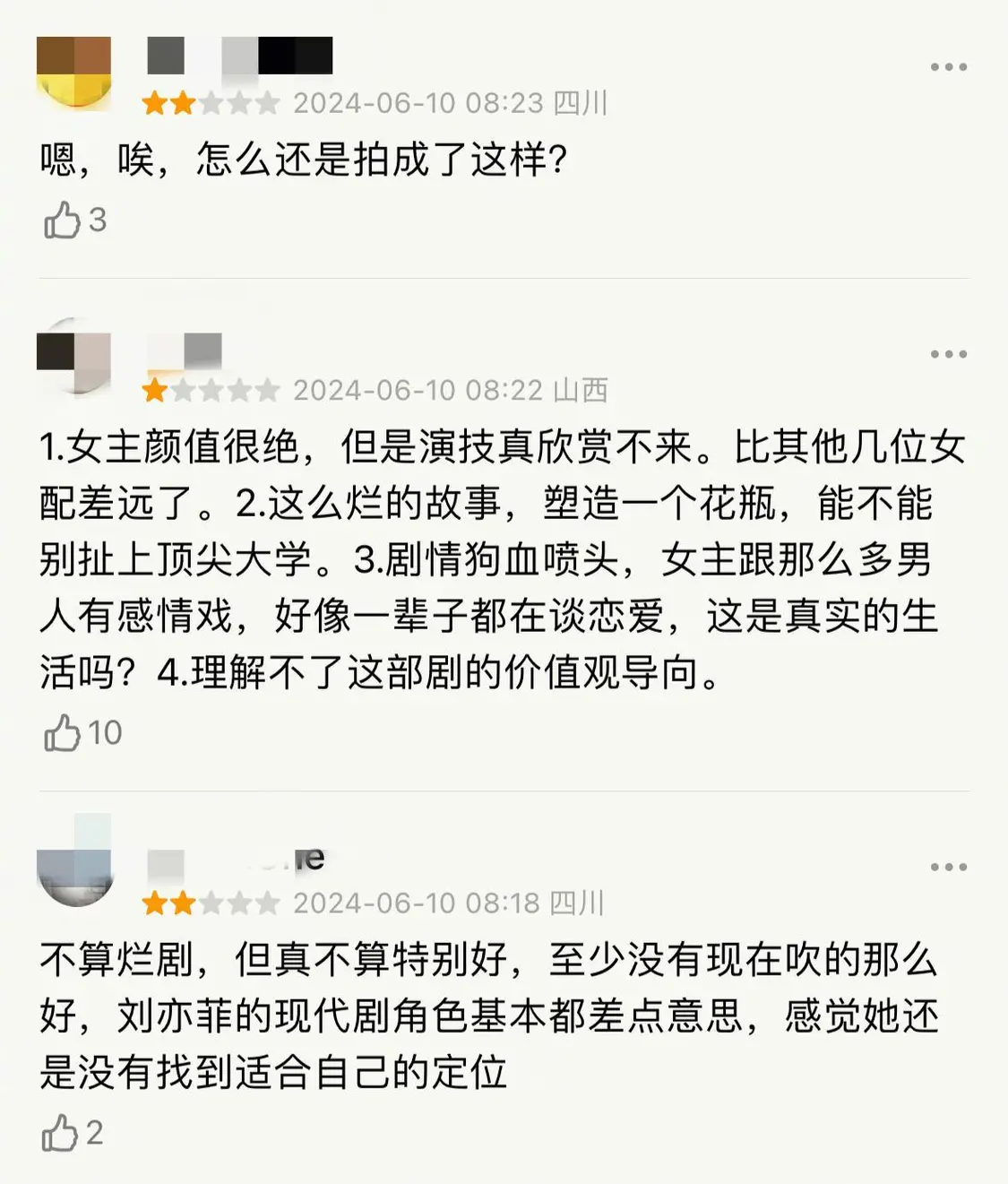
Task: Open the 山西 reviewer's profile avatar
Action: [74, 358]
